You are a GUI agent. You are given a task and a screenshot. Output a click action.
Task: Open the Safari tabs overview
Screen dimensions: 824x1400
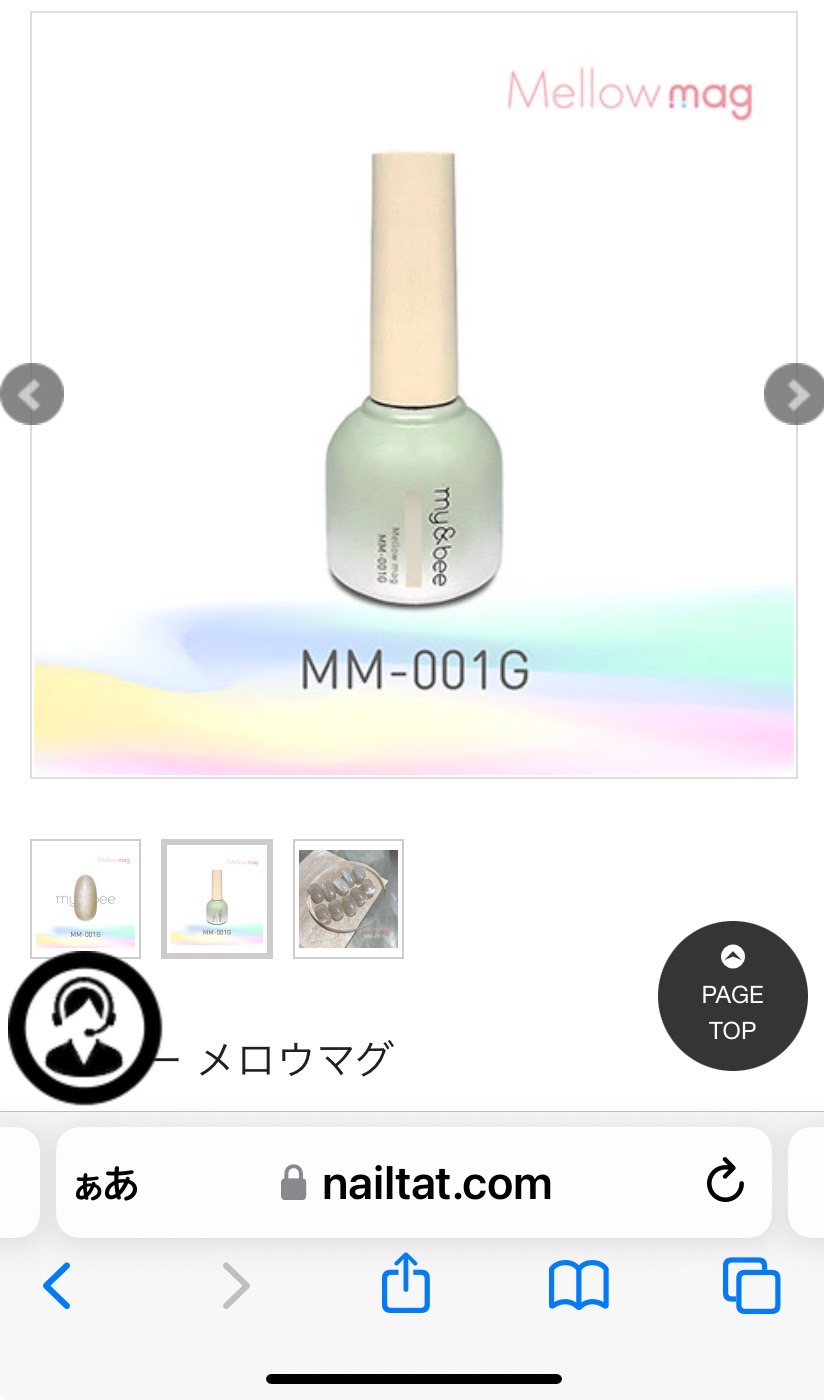click(750, 1285)
